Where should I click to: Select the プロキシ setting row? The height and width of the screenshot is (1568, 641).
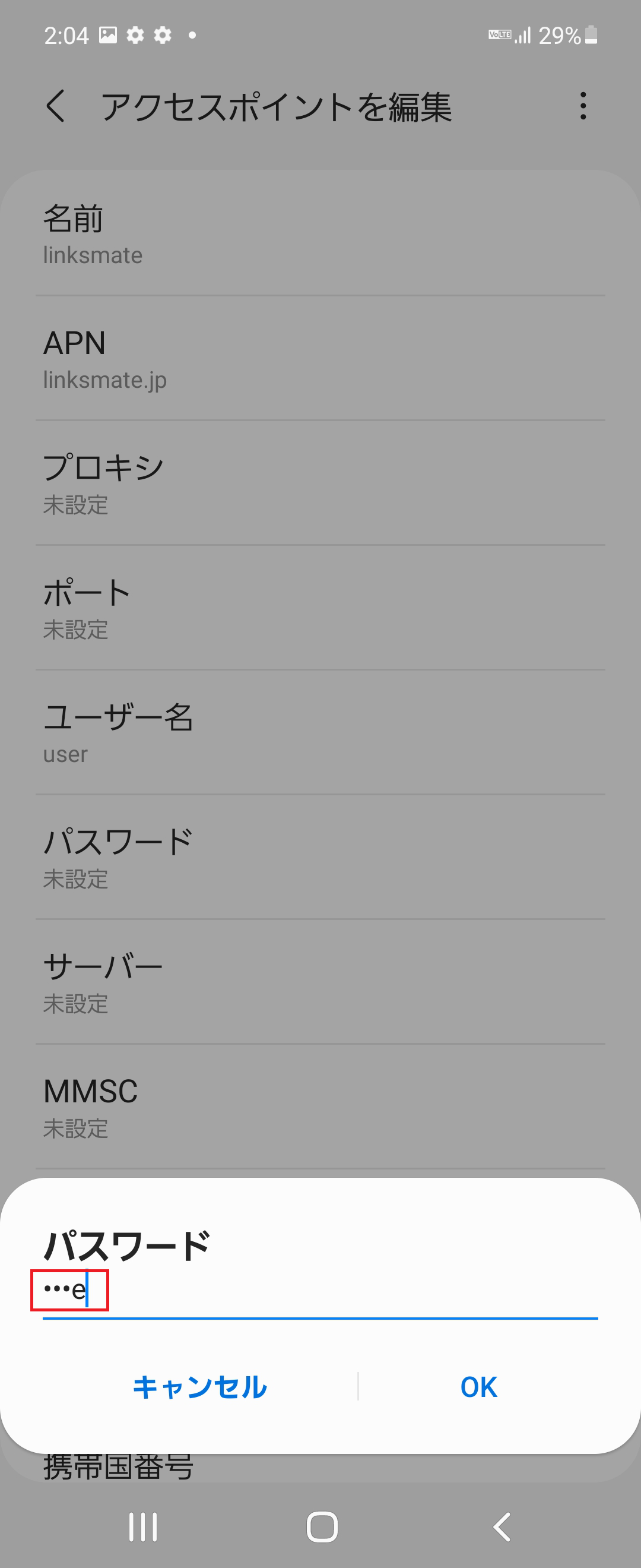click(x=320, y=484)
